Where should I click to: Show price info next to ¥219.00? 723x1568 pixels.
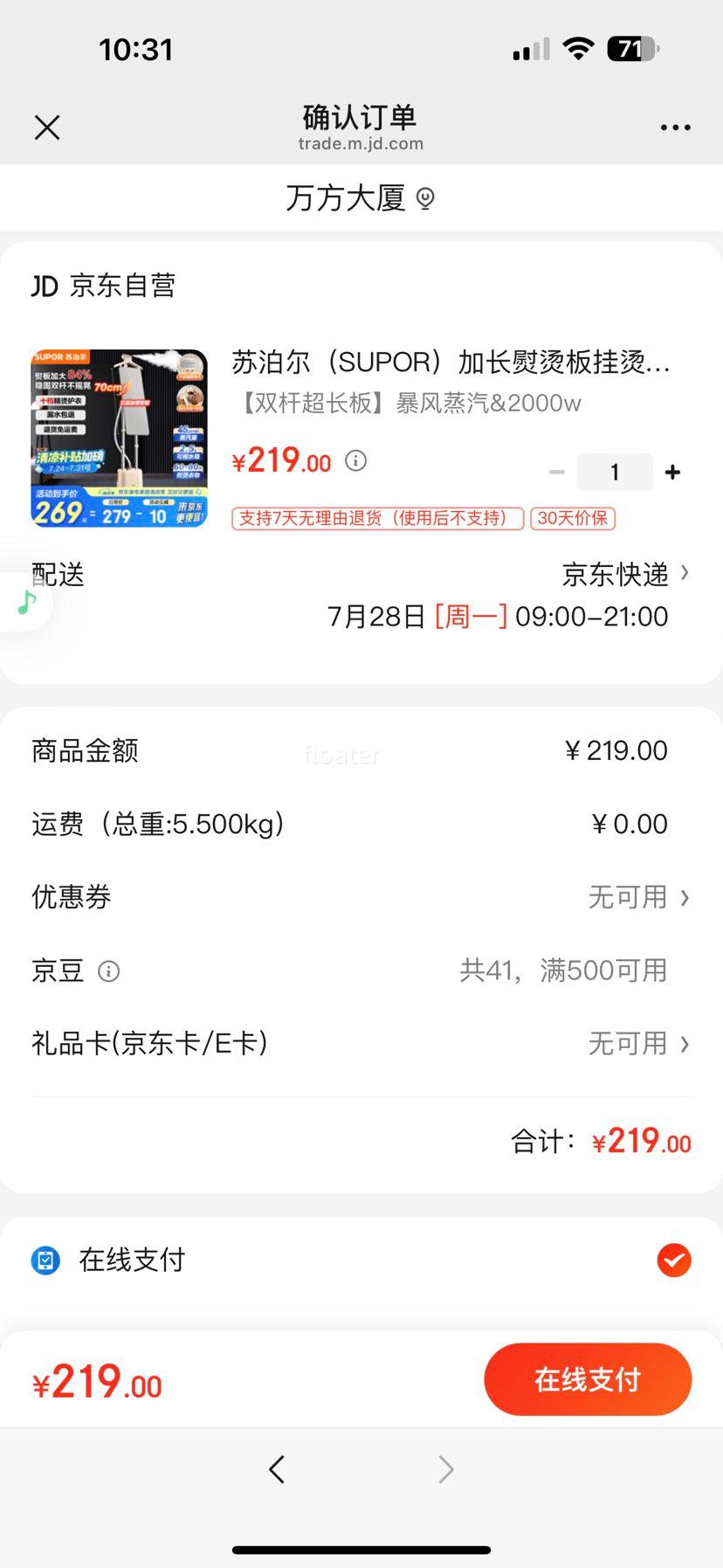(355, 460)
